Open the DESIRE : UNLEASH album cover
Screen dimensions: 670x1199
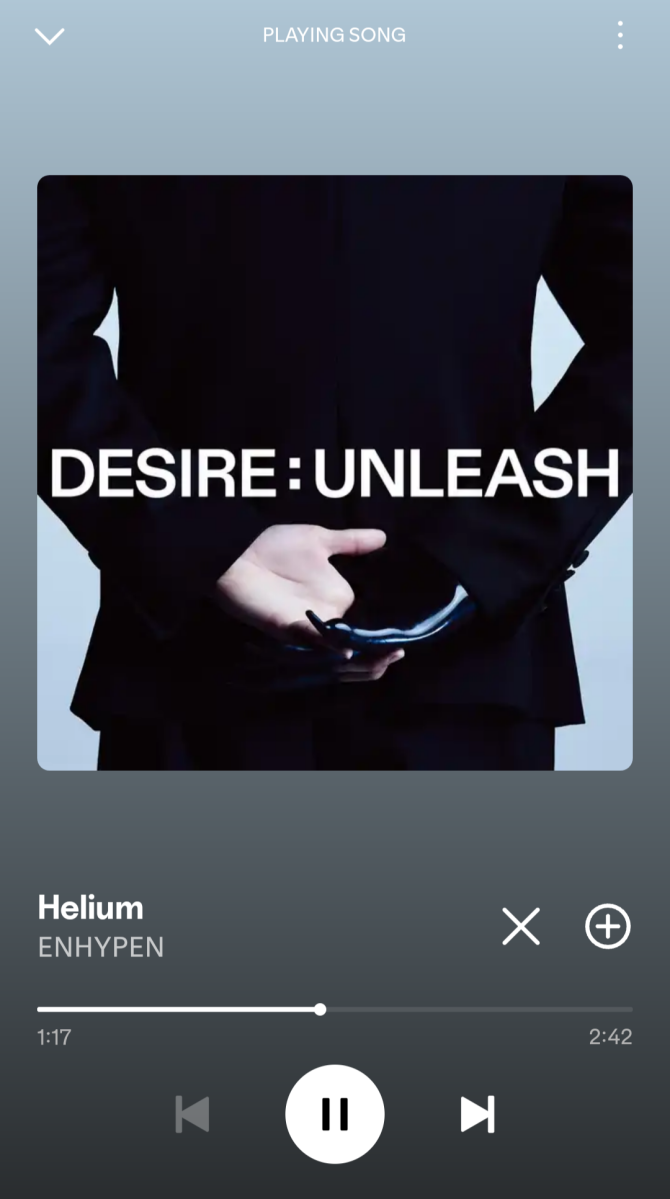coord(335,472)
